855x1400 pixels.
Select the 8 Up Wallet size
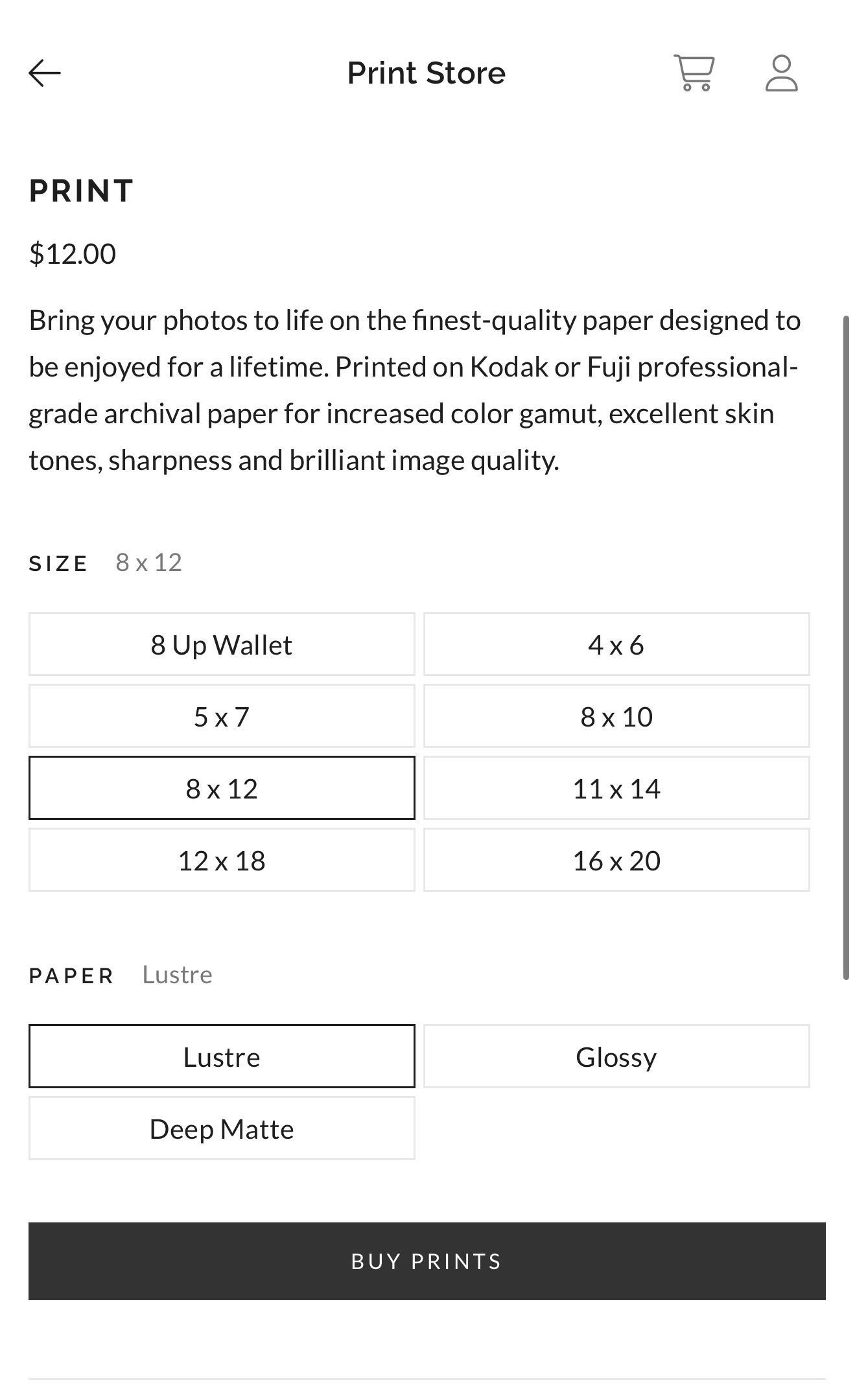pyautogui.click(x=222, y=644)
